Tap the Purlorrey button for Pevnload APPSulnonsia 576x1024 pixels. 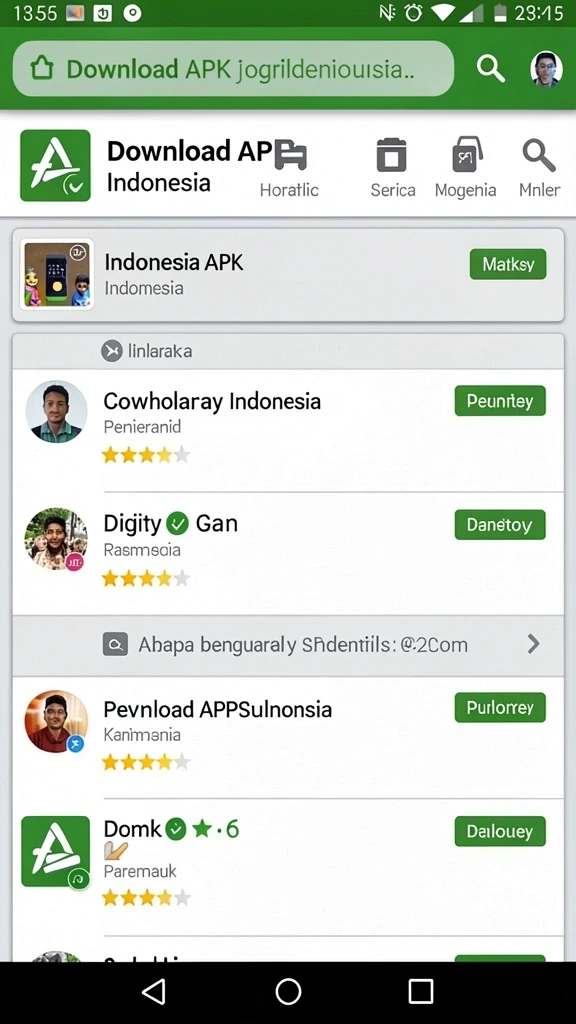pos(500,707)
